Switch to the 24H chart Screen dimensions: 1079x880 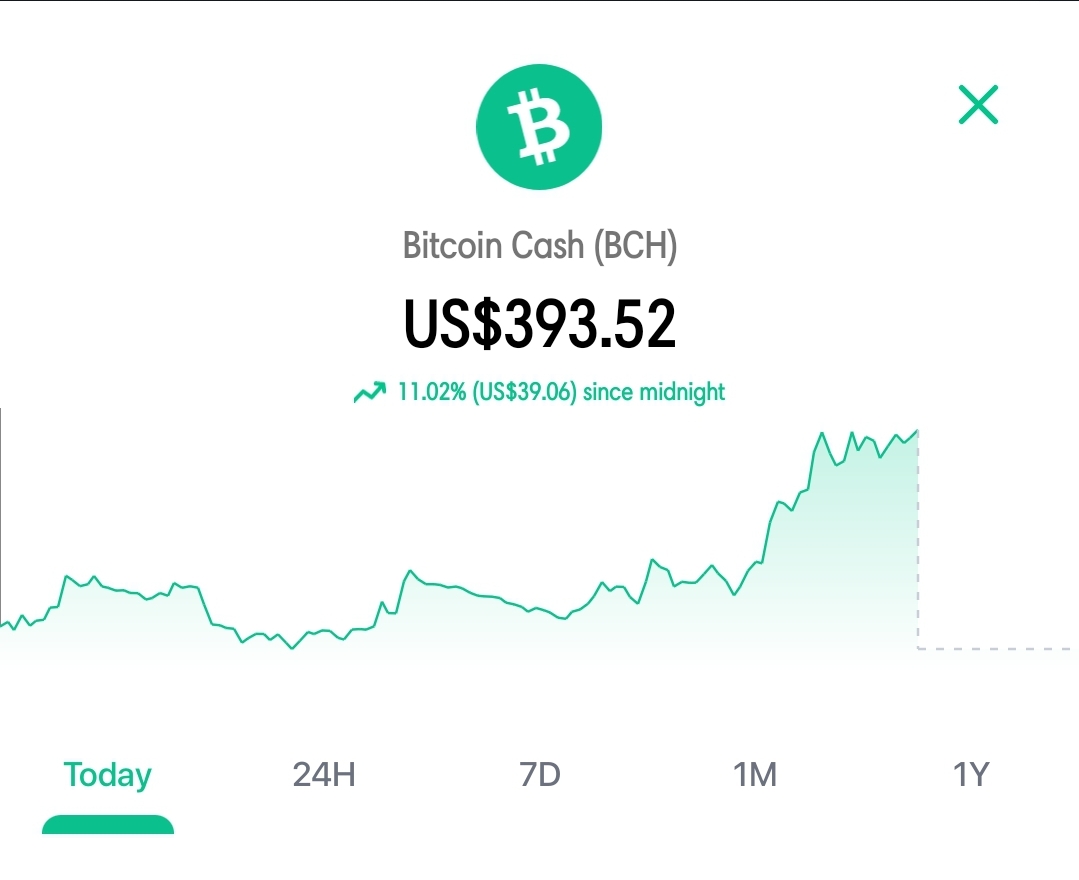point(324,775)
